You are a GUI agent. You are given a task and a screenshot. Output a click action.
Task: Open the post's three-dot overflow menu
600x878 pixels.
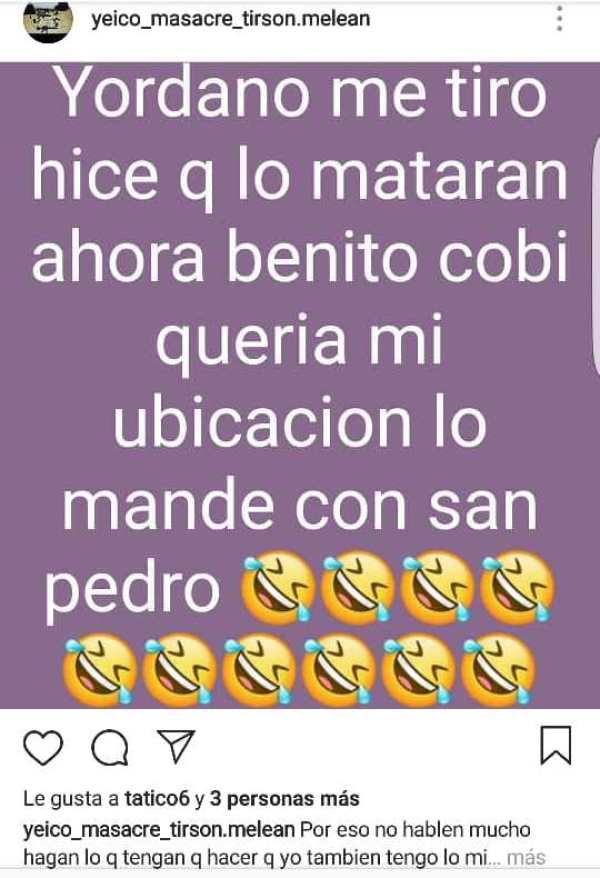560,19
